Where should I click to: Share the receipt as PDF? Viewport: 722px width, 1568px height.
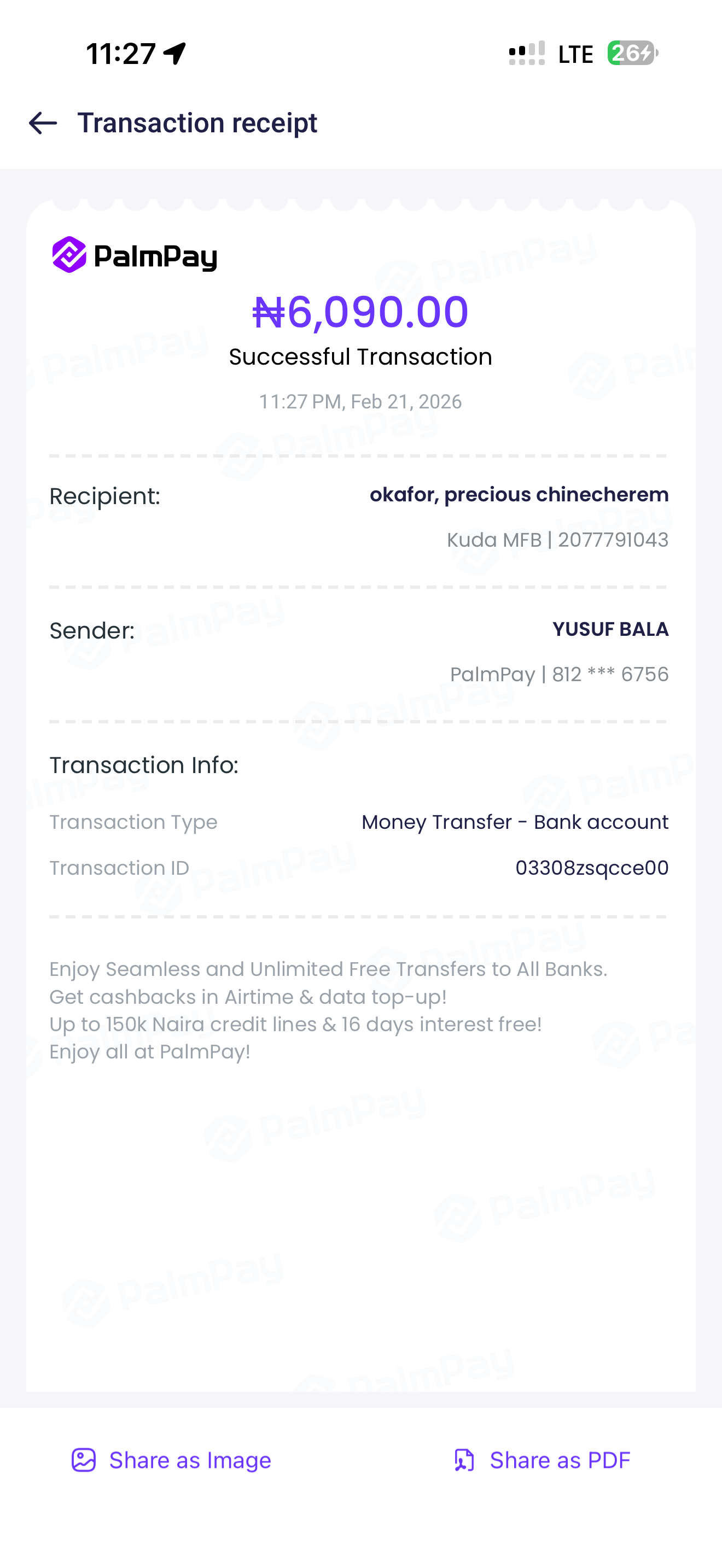[542, 1460]
